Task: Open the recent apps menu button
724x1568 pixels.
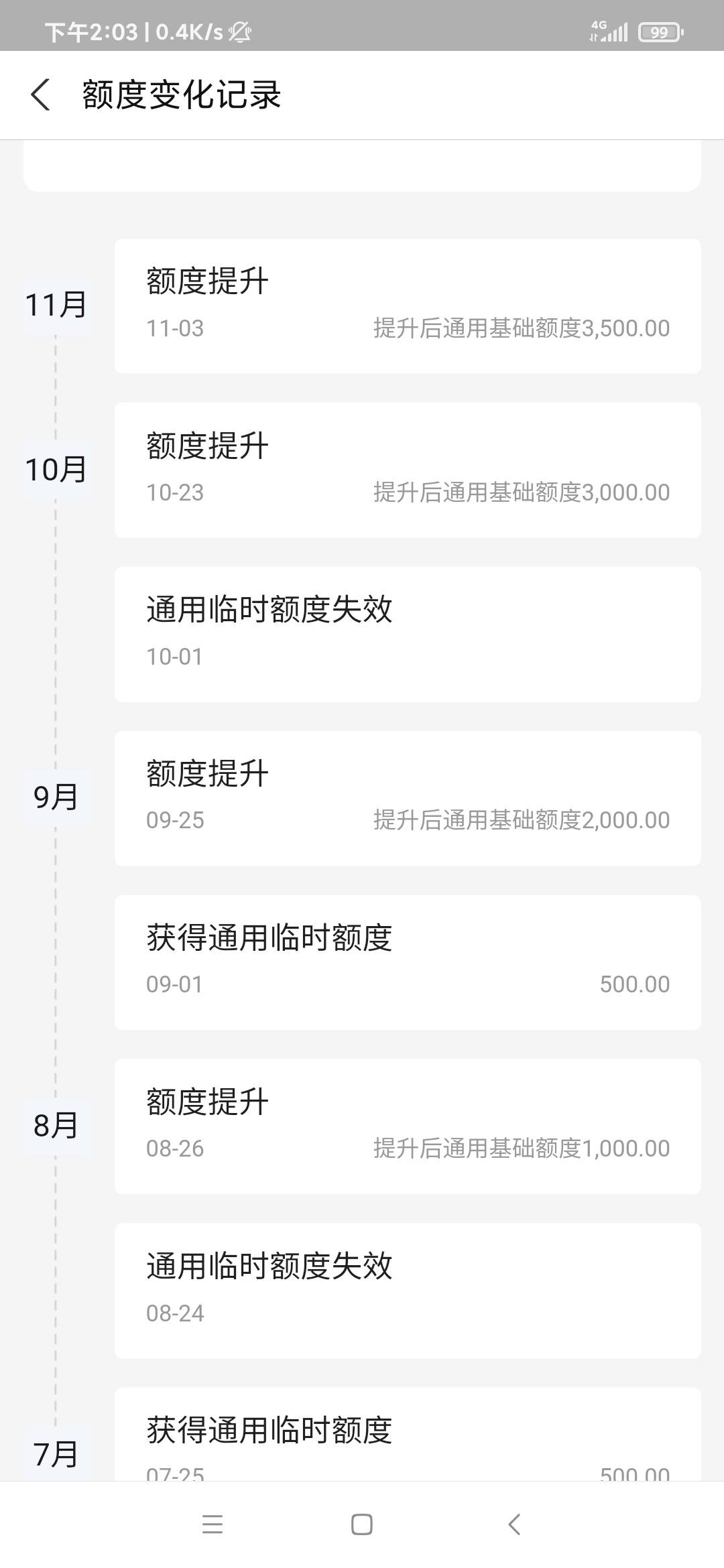Action: (x=213, y=1524)
